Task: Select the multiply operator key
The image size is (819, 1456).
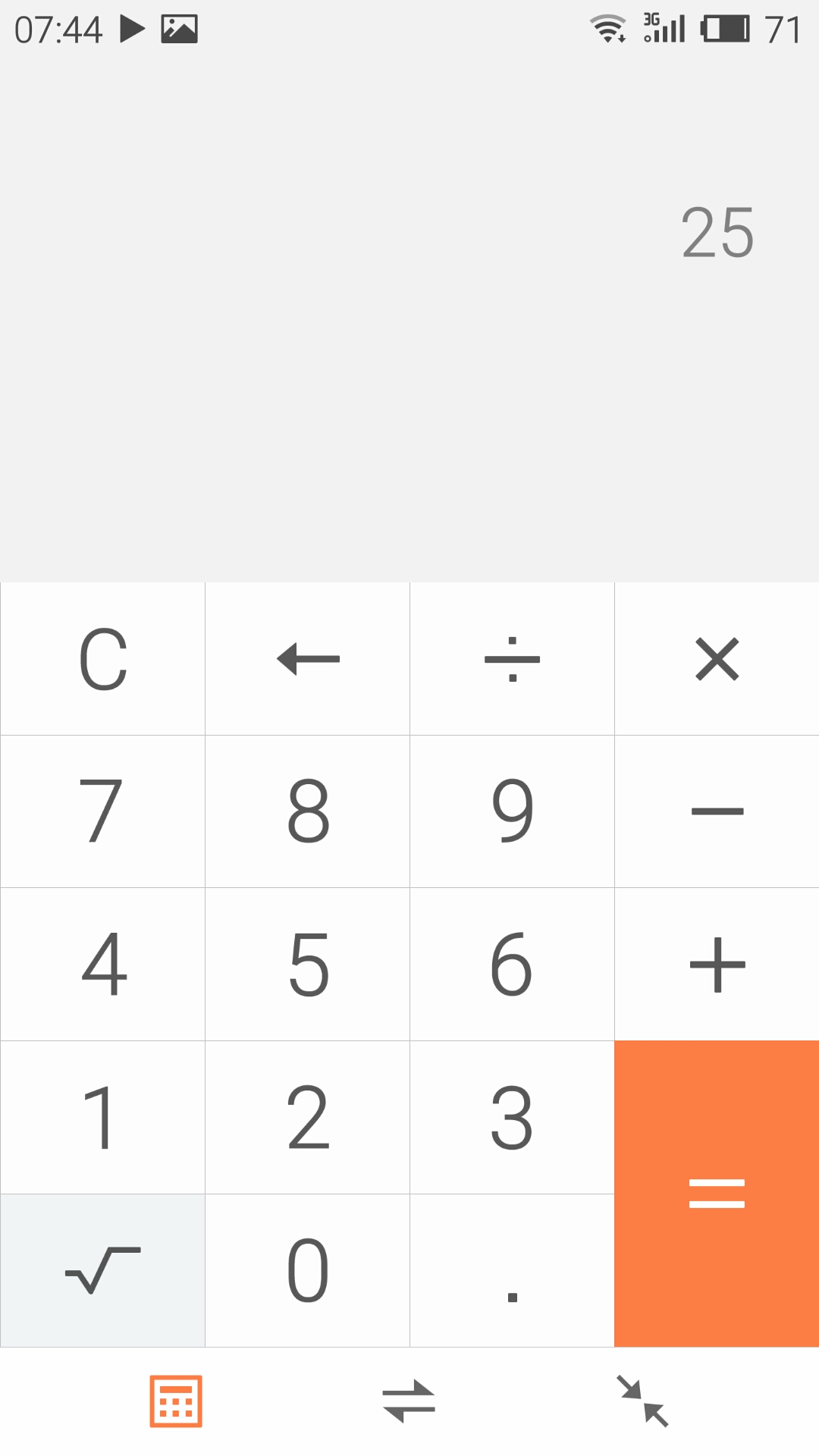Action: [x=717, y=658]
